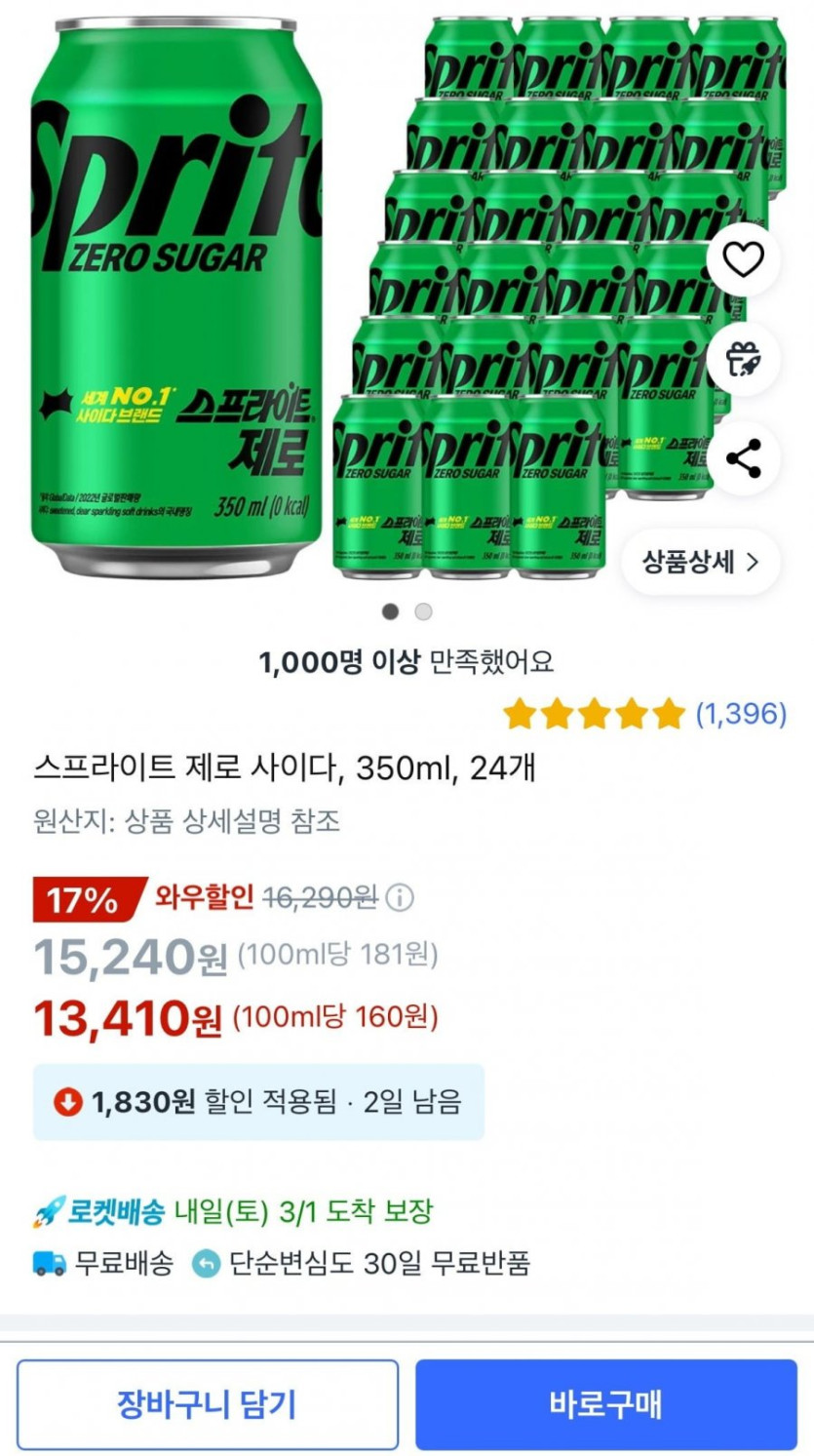Image resolution: width=814 pixels, height=1456 pixels.
Task: Tap the gift icon beside the product image
Action: pyautogui.click(x=743, y=360)
